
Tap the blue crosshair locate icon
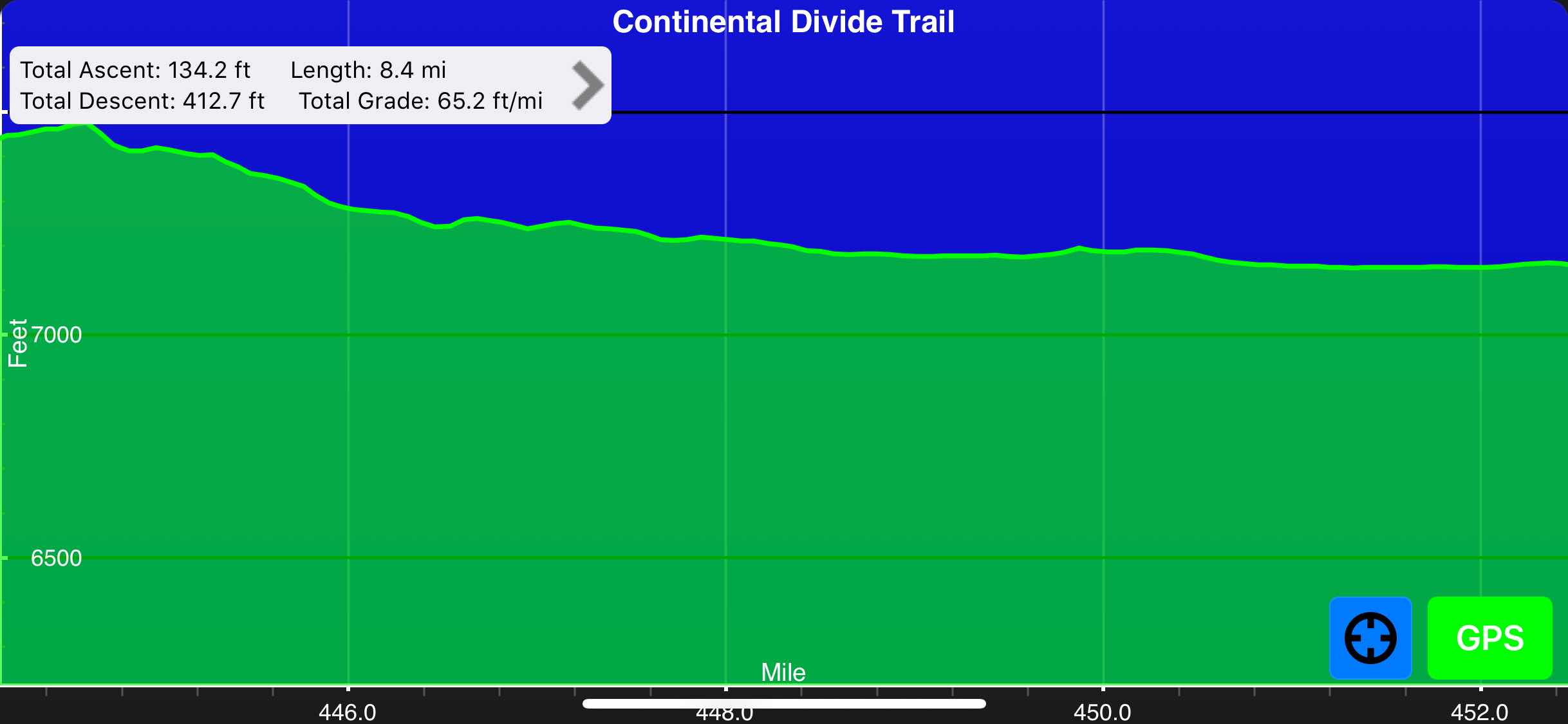(1370, 638)
